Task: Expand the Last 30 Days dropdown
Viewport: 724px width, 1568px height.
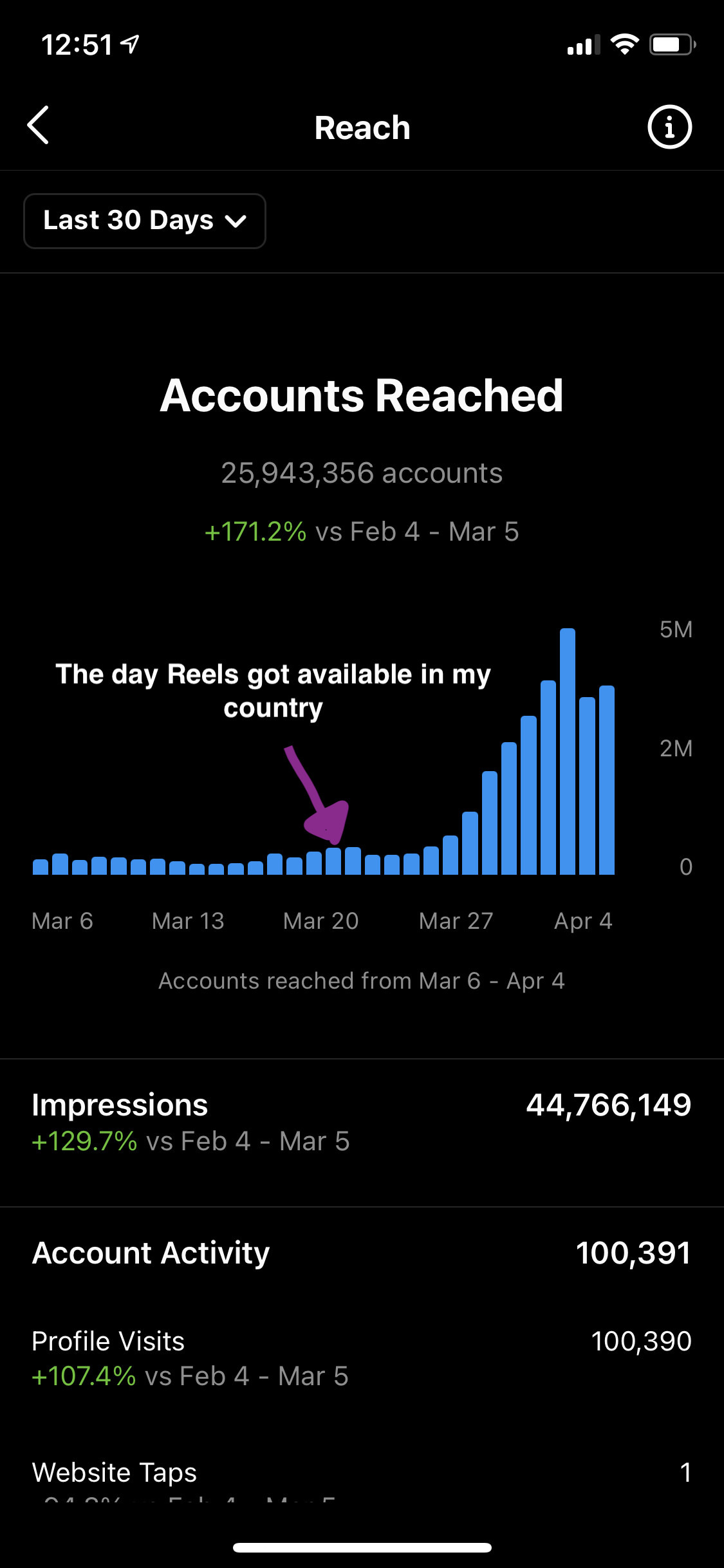Action: click(145, 221)
